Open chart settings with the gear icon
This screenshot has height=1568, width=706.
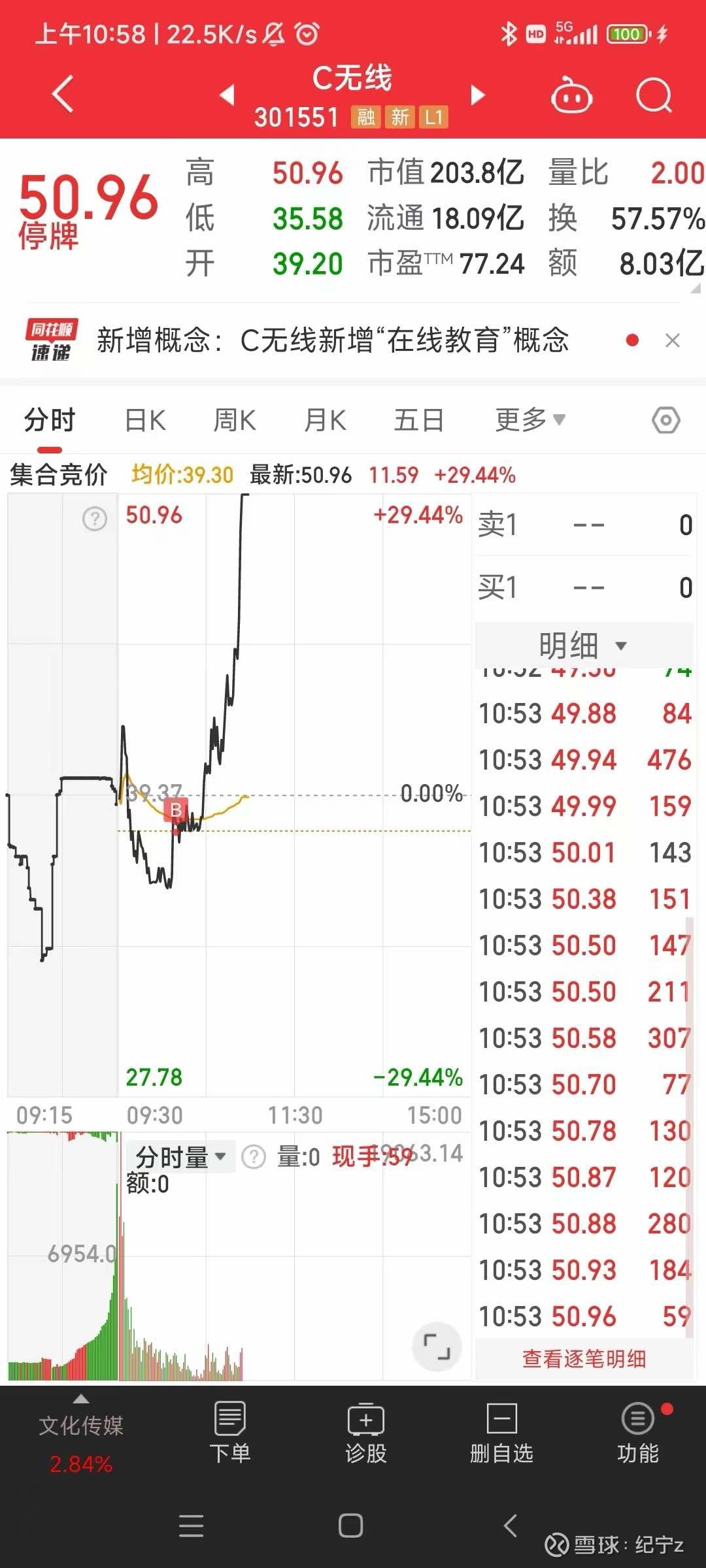[x=665, y=420]
